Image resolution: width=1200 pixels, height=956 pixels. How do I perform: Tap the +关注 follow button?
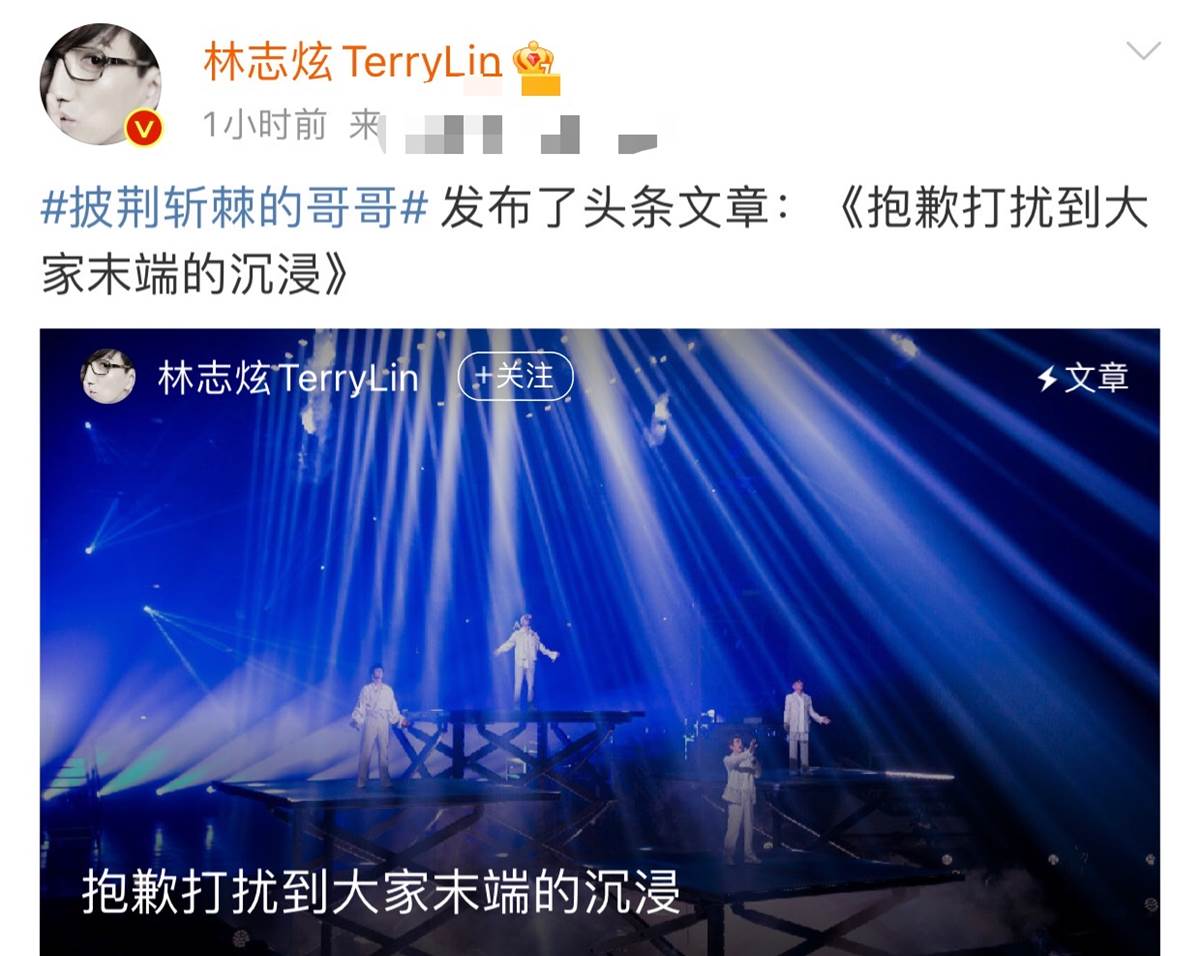click(x=515, y=377)
